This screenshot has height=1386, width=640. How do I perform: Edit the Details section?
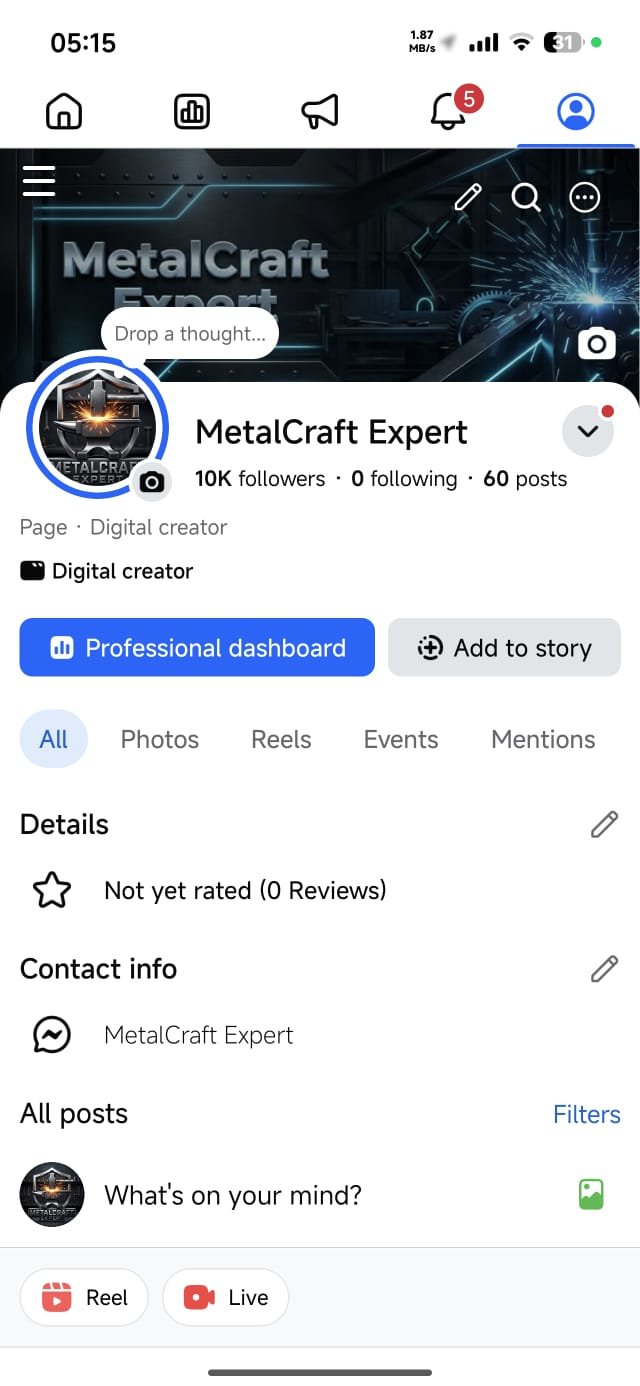coord(604,824)
